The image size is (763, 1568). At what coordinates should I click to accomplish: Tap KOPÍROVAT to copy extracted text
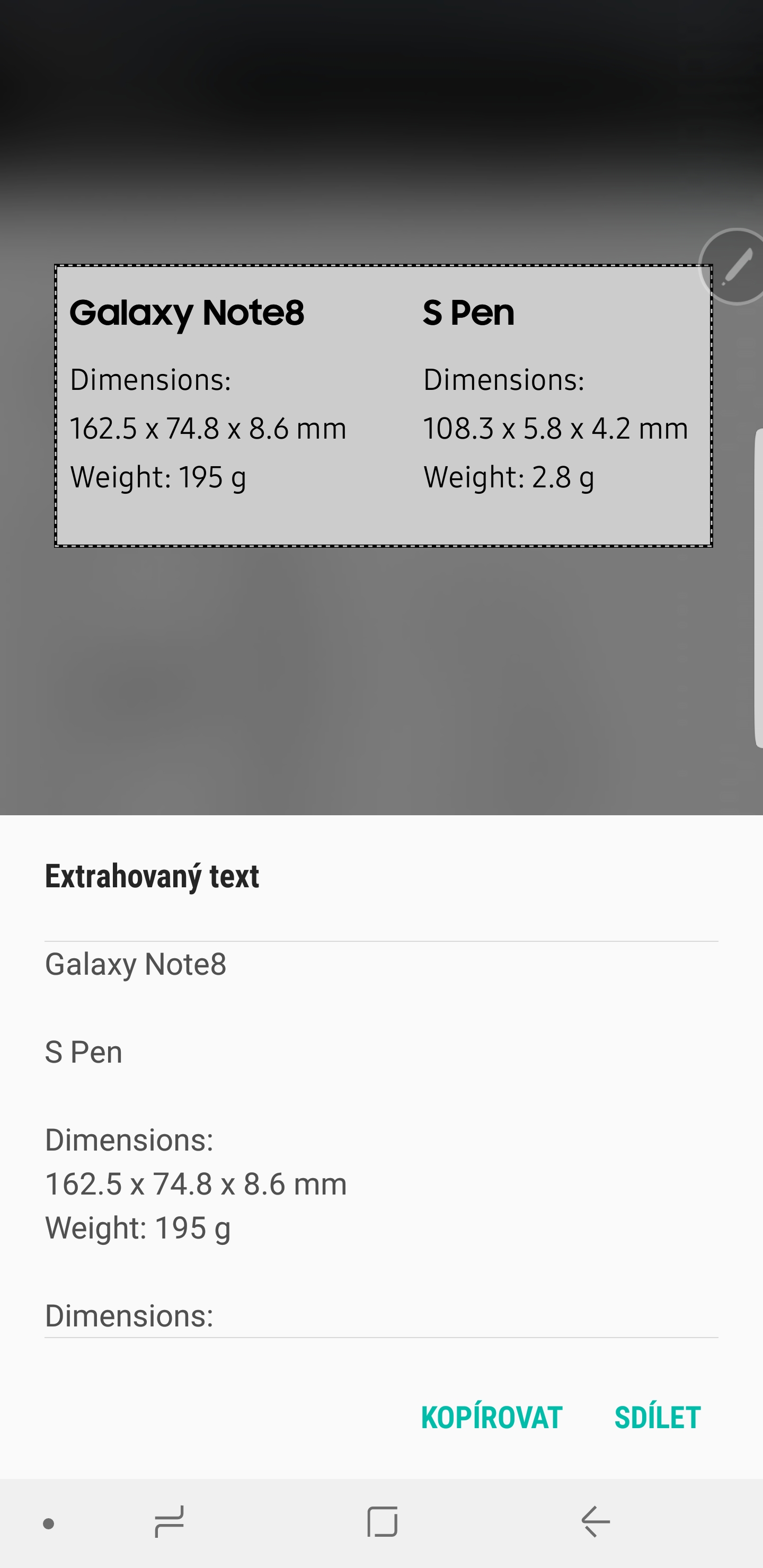(x=491, y=1418)
